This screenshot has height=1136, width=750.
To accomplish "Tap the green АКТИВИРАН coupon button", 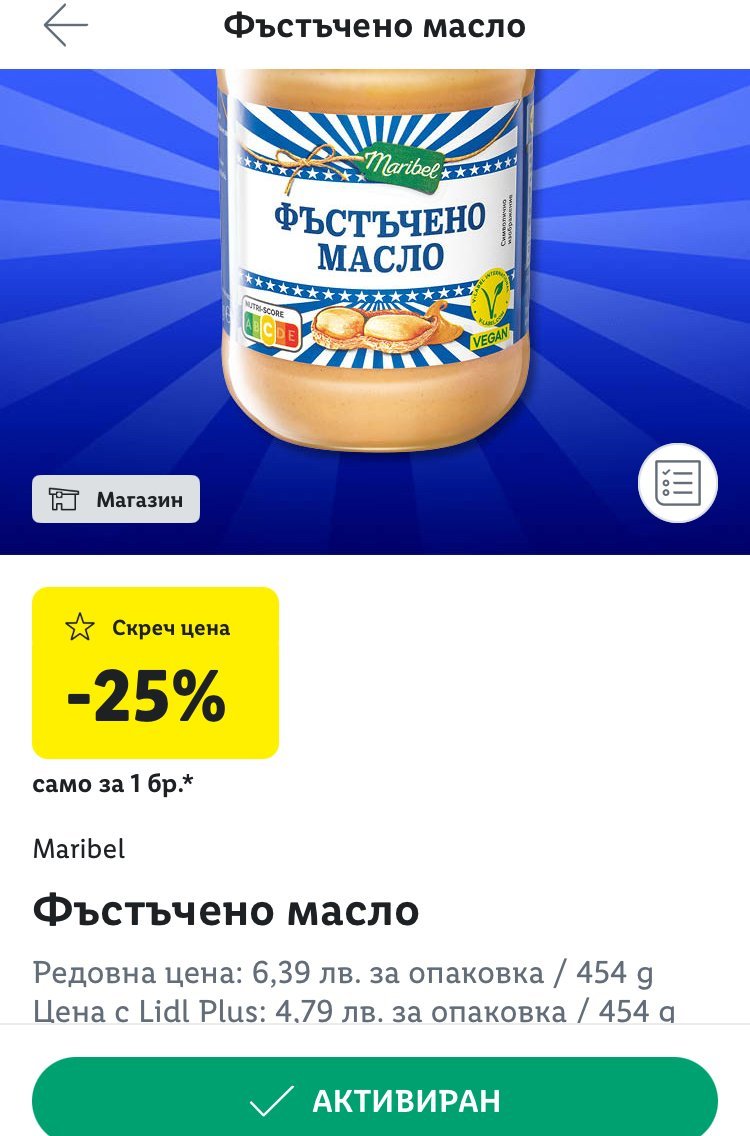I will tap(375, 1100).
